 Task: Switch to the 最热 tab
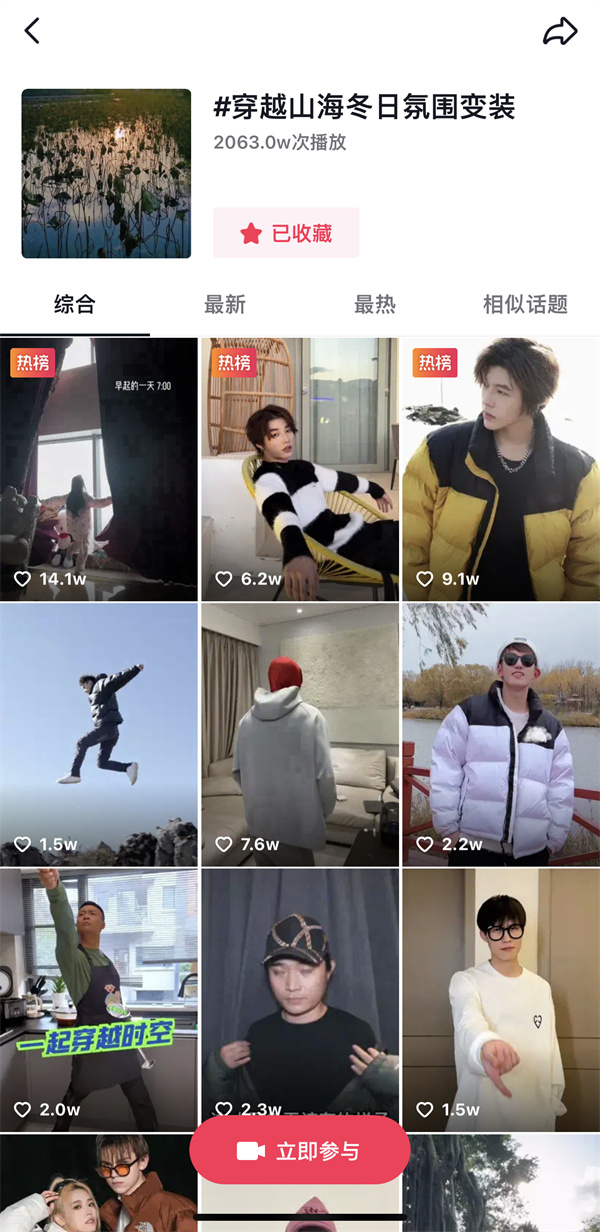pyautogui.click(x=375, y=305)
